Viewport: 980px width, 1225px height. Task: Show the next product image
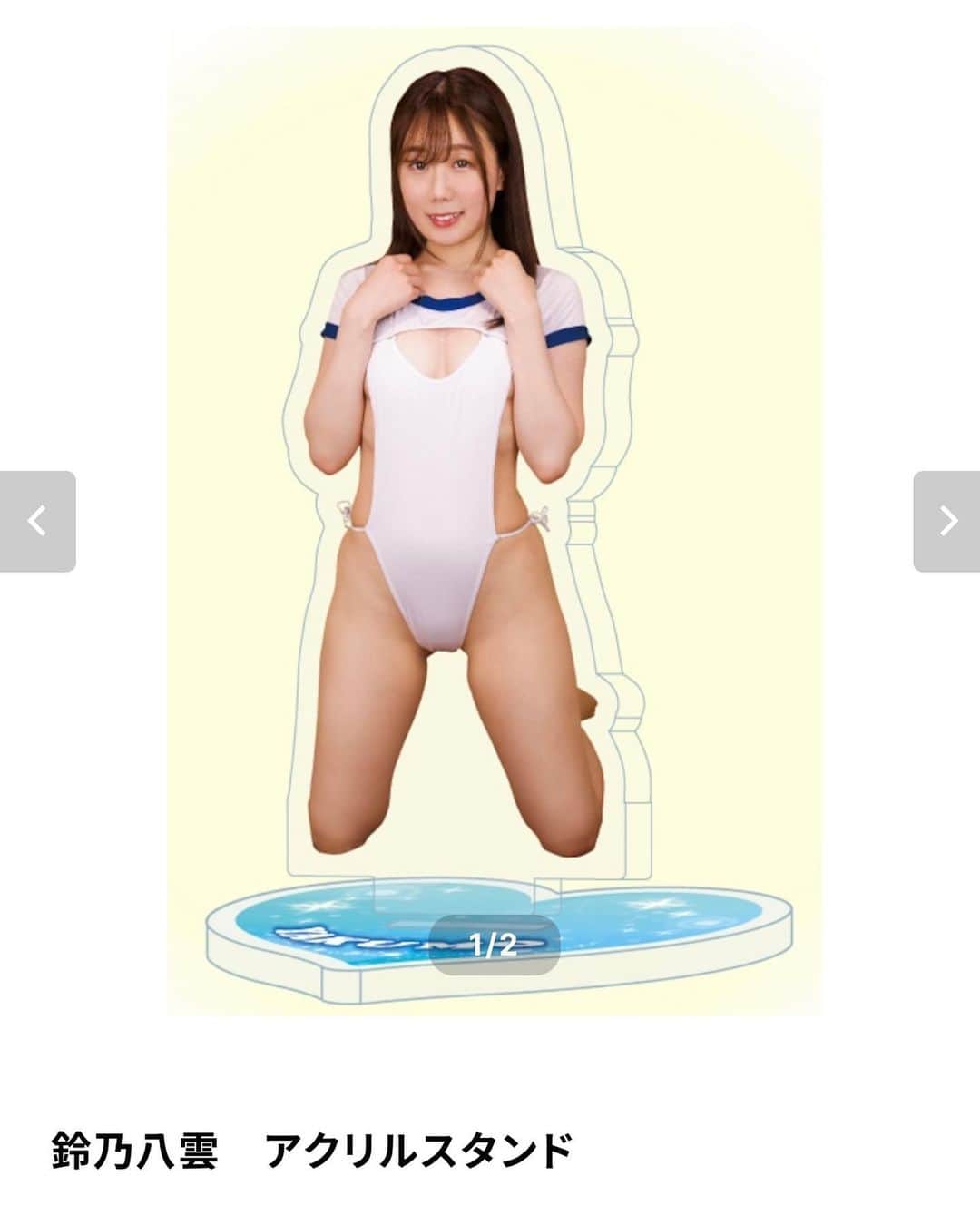(x=946, y=521)
